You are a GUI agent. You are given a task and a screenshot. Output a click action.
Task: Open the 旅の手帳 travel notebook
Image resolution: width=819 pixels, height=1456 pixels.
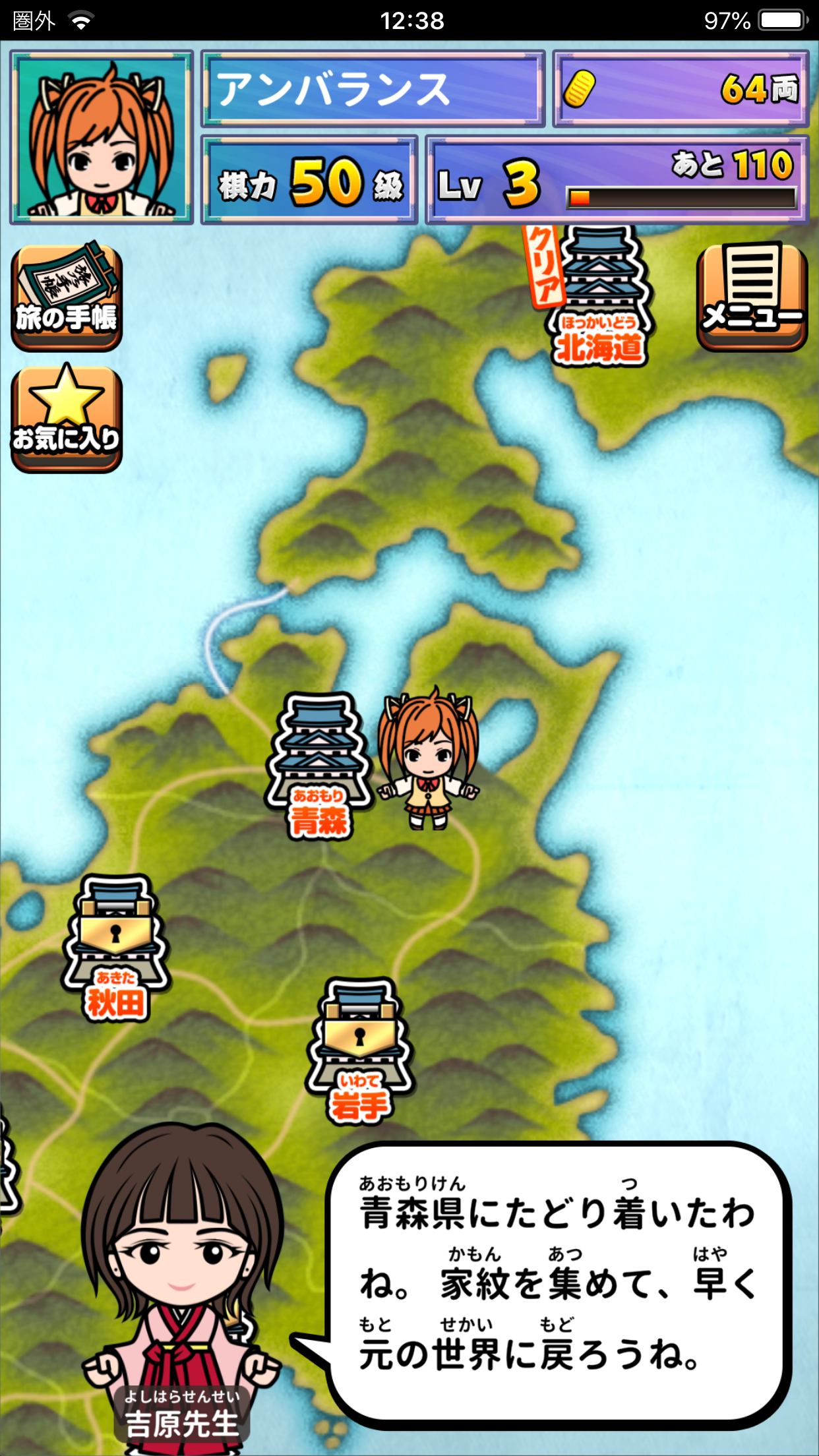pyautogui.click(x=67, y=297)
